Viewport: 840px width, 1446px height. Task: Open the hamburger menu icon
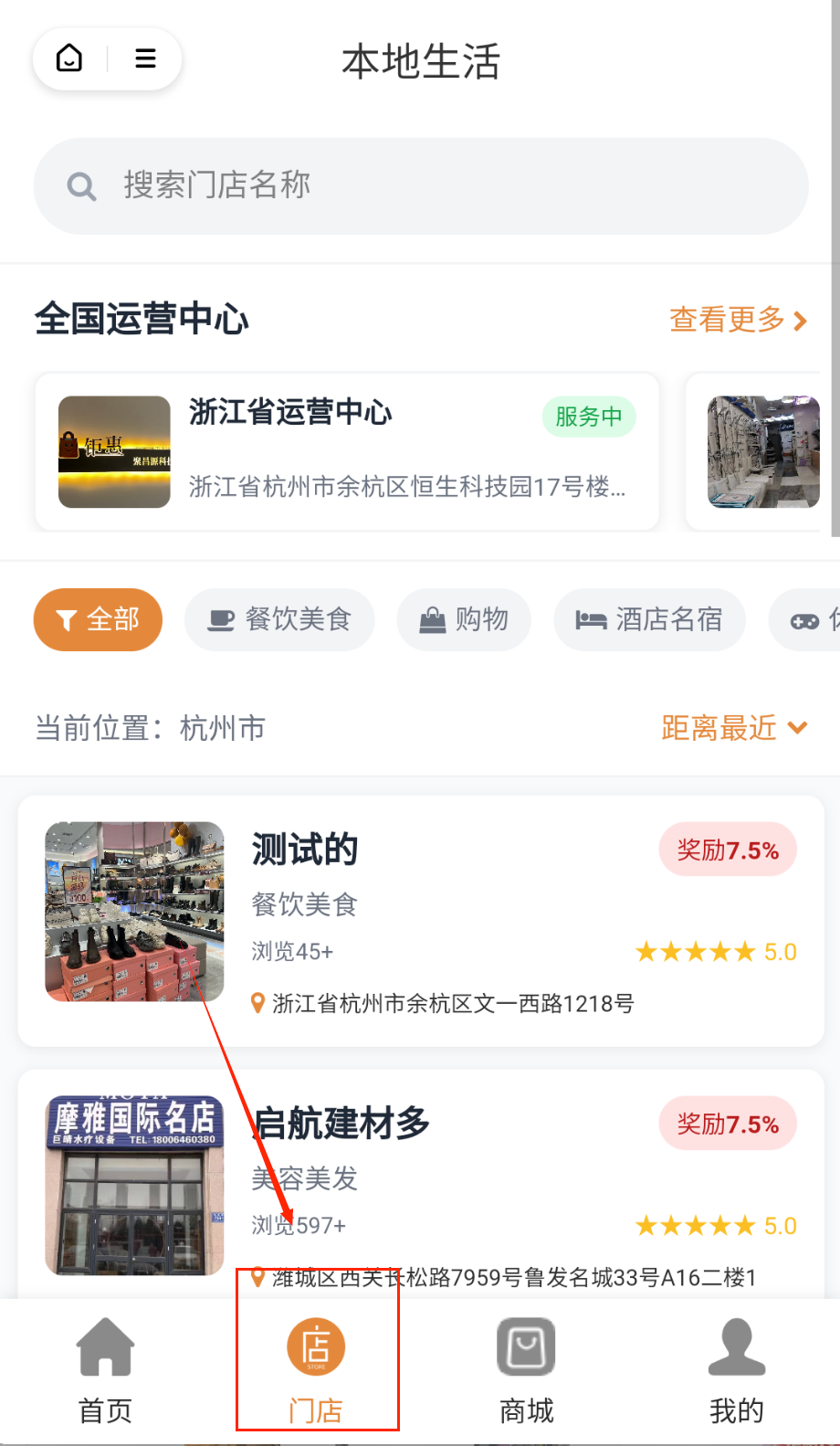pyautogui.click(x=145, y=58)
